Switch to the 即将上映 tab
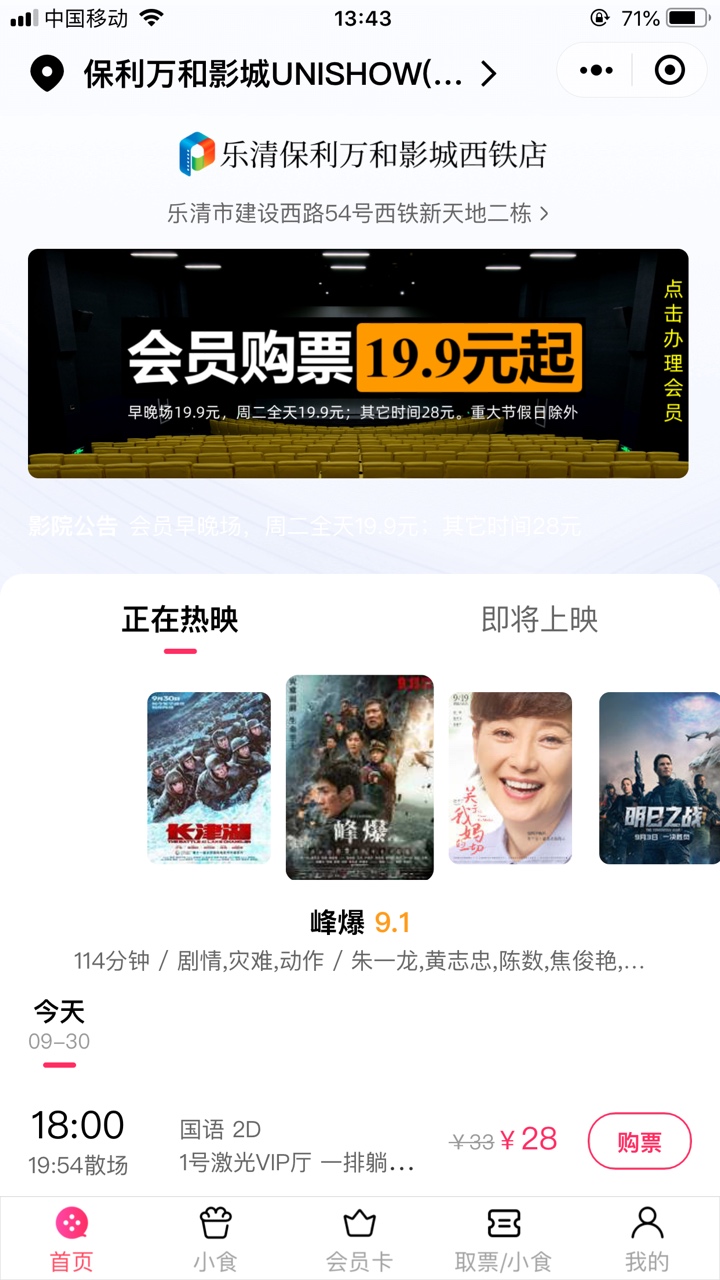 click(x=539, y=620)
